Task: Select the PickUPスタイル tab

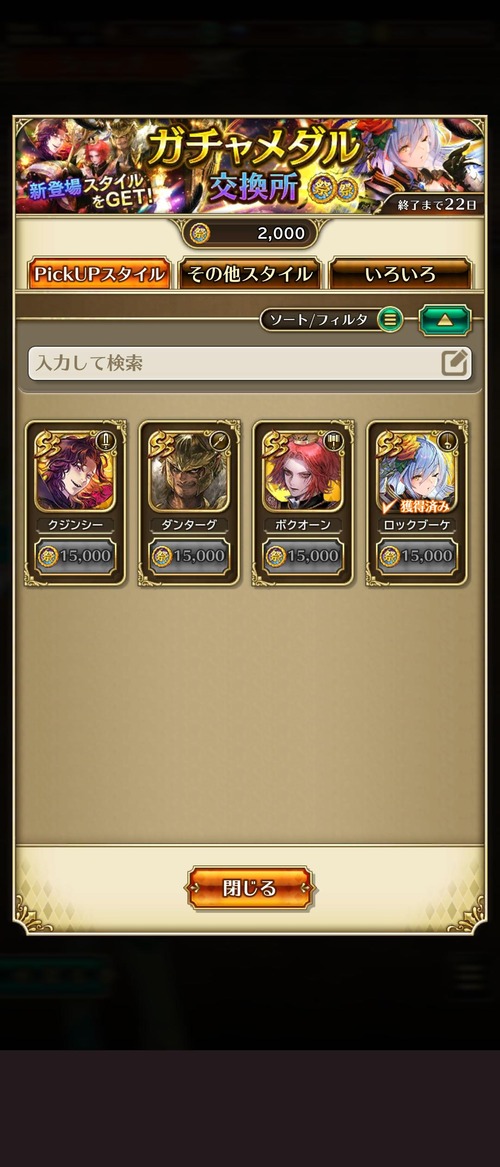Action: point(99,274)
